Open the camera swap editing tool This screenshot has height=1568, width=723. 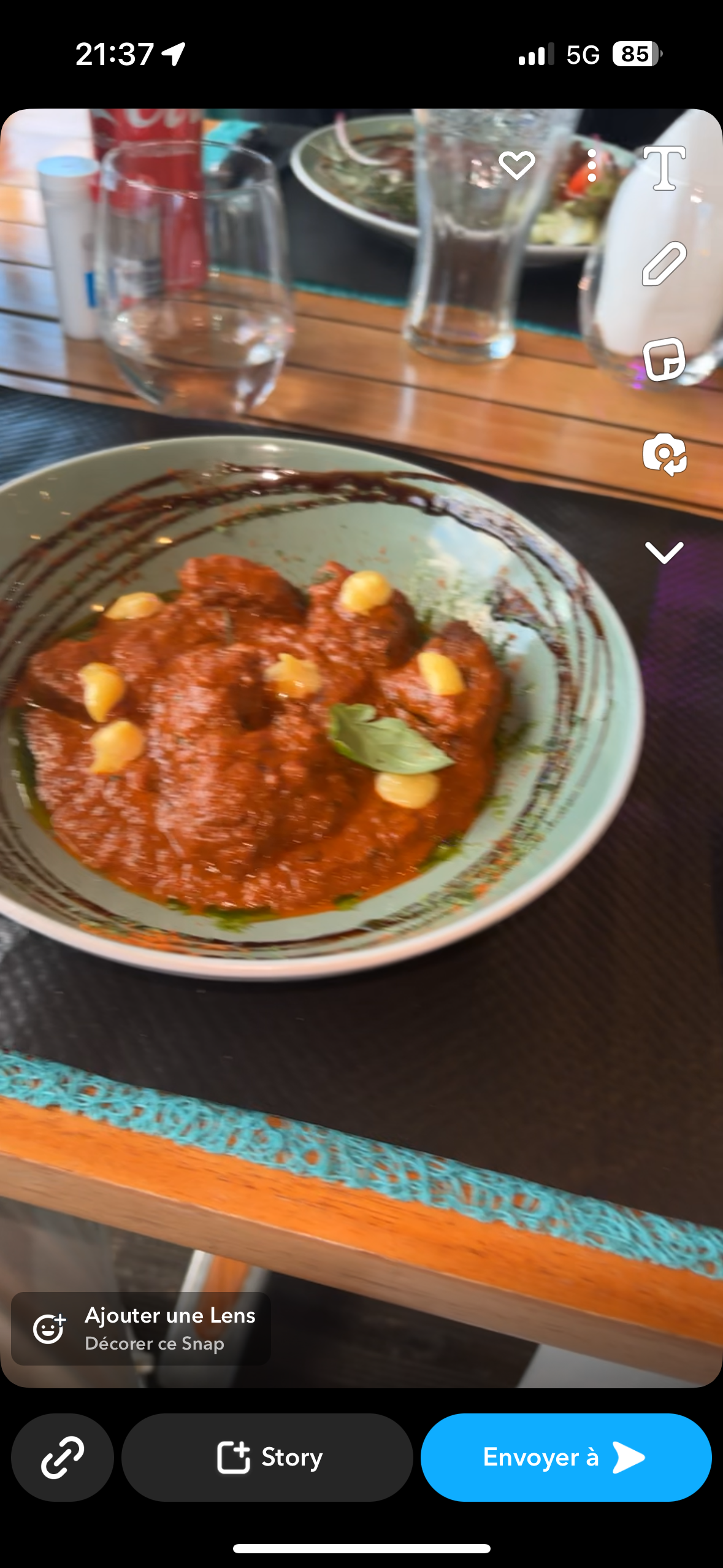coord(664,455)
